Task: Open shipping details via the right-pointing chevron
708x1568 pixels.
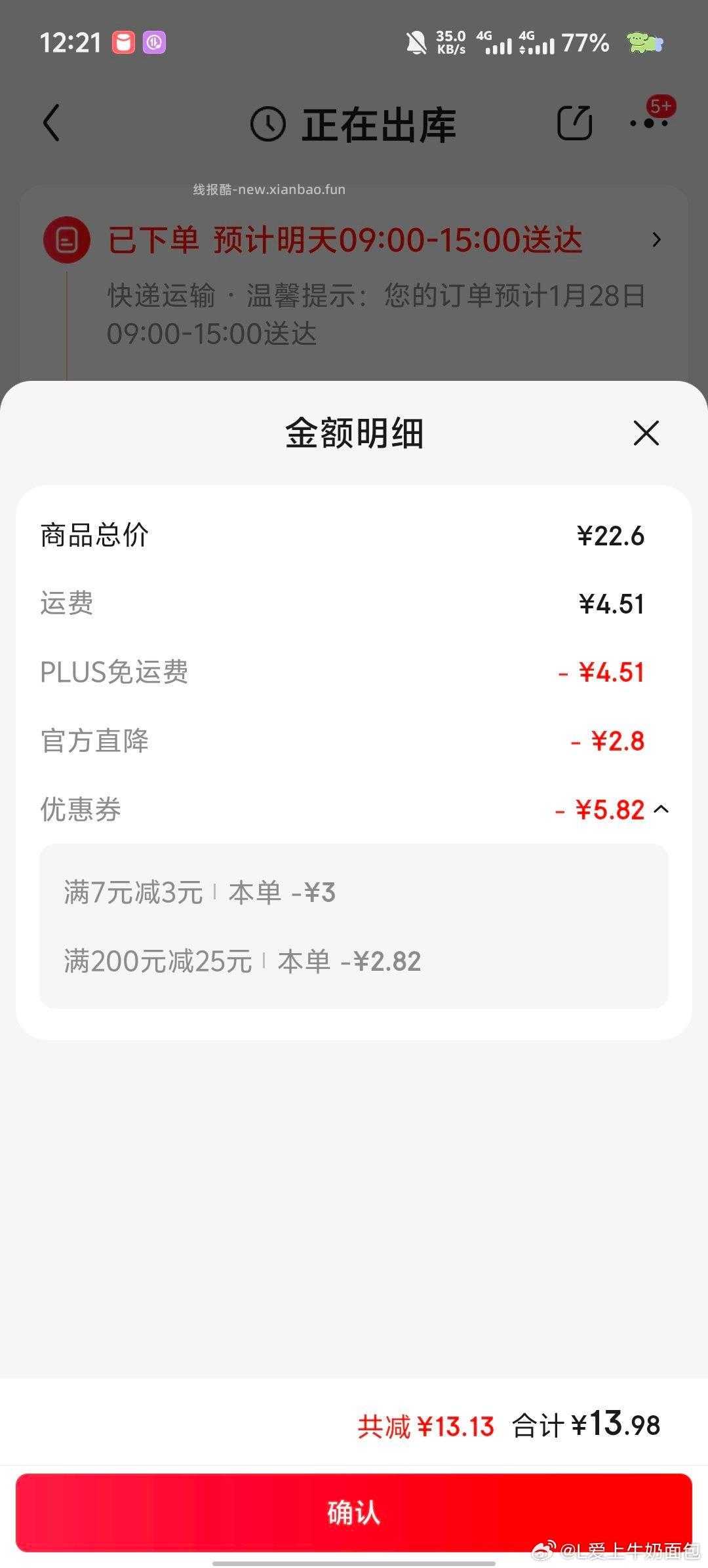Action: tap(658, 240)
